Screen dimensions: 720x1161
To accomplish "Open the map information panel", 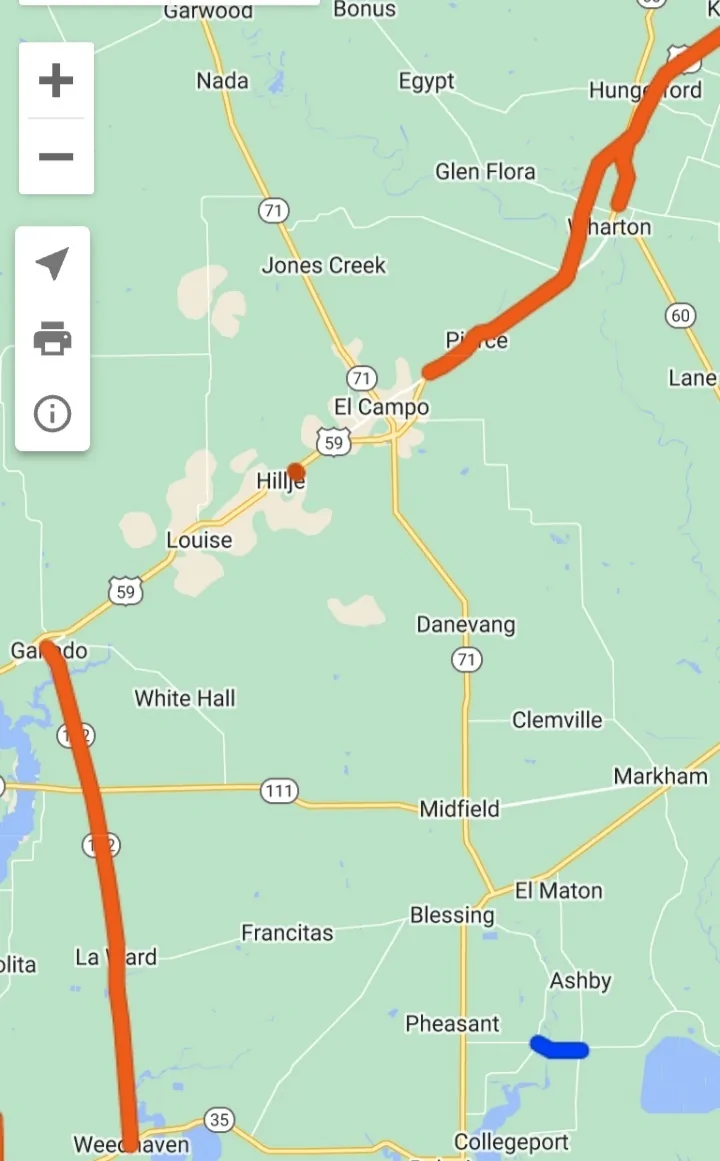I will click(x=53, y=413).
